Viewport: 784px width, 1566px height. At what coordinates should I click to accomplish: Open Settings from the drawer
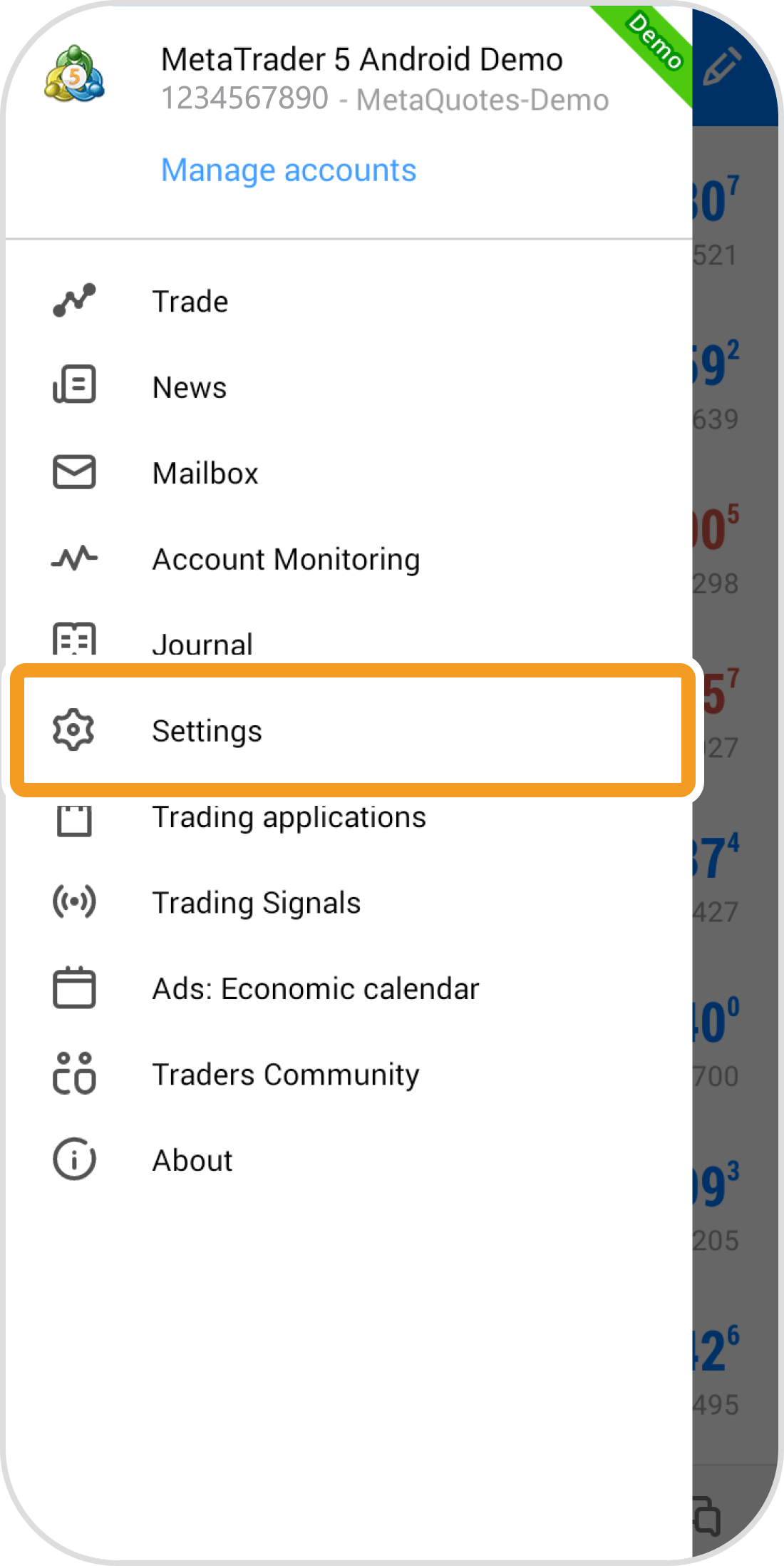tap(207, 731)
